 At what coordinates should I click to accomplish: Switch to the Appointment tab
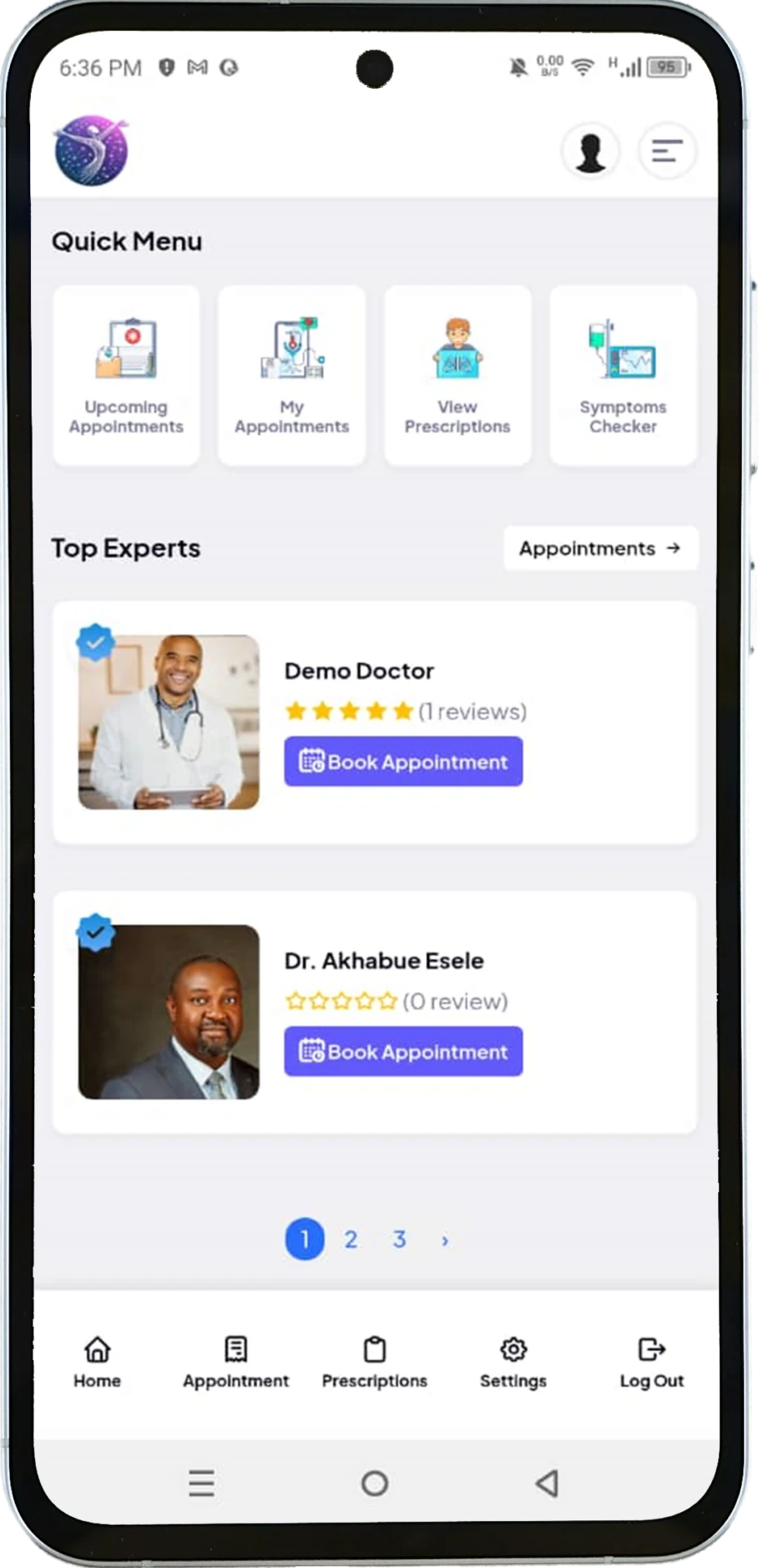[x=235, y=1363]
